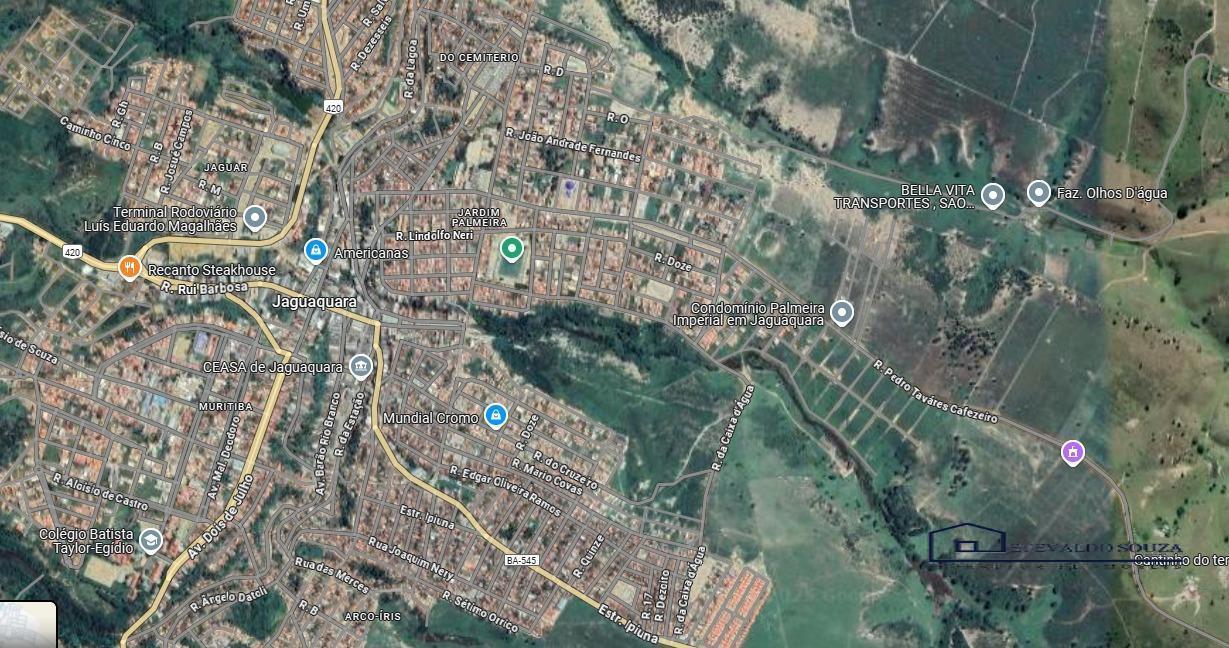The image size is (1229, 648).
Task: Tap the Faz. Olhos D'água pin
Action: pos(1038,192)
